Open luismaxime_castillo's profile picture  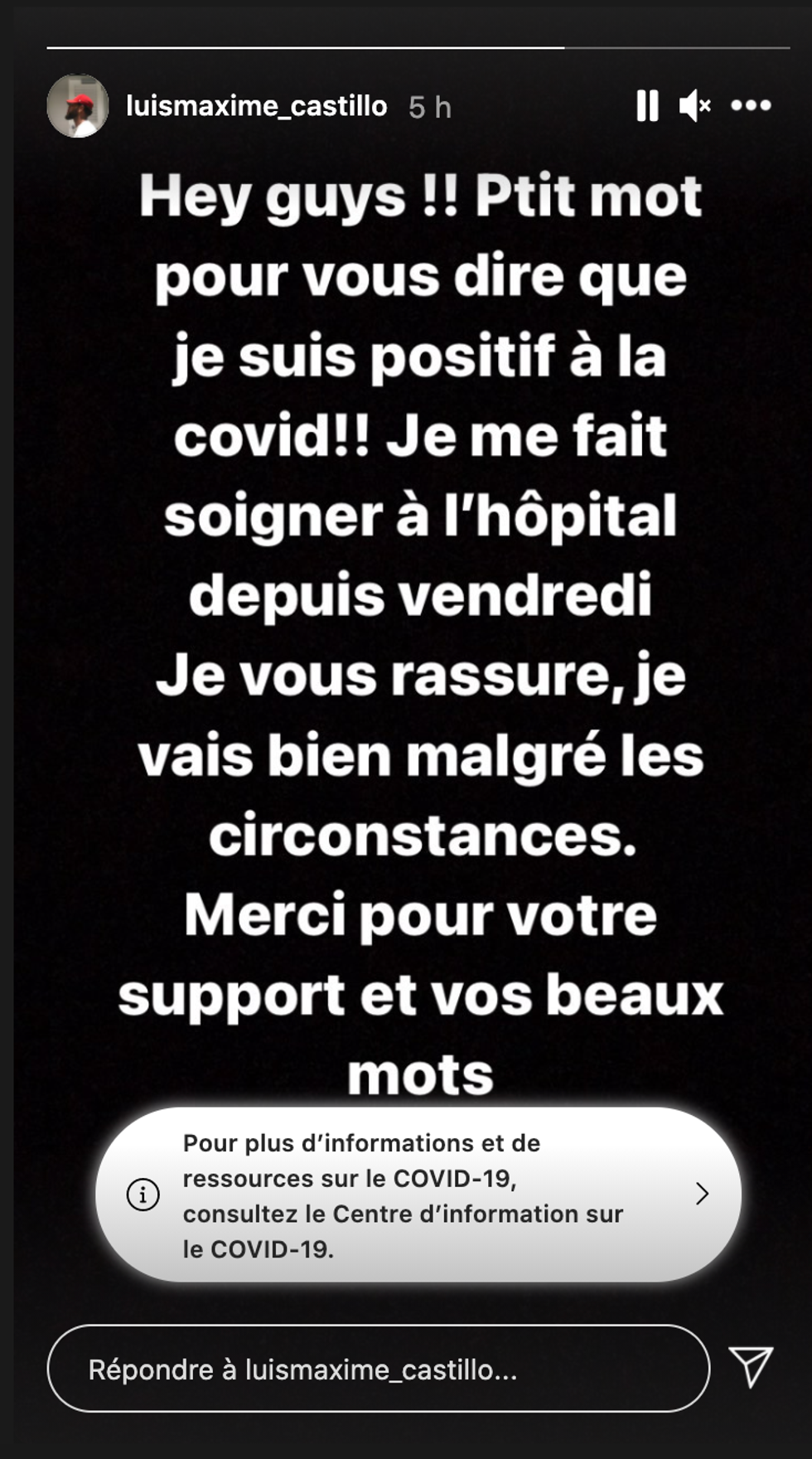(x=78, y=106)
